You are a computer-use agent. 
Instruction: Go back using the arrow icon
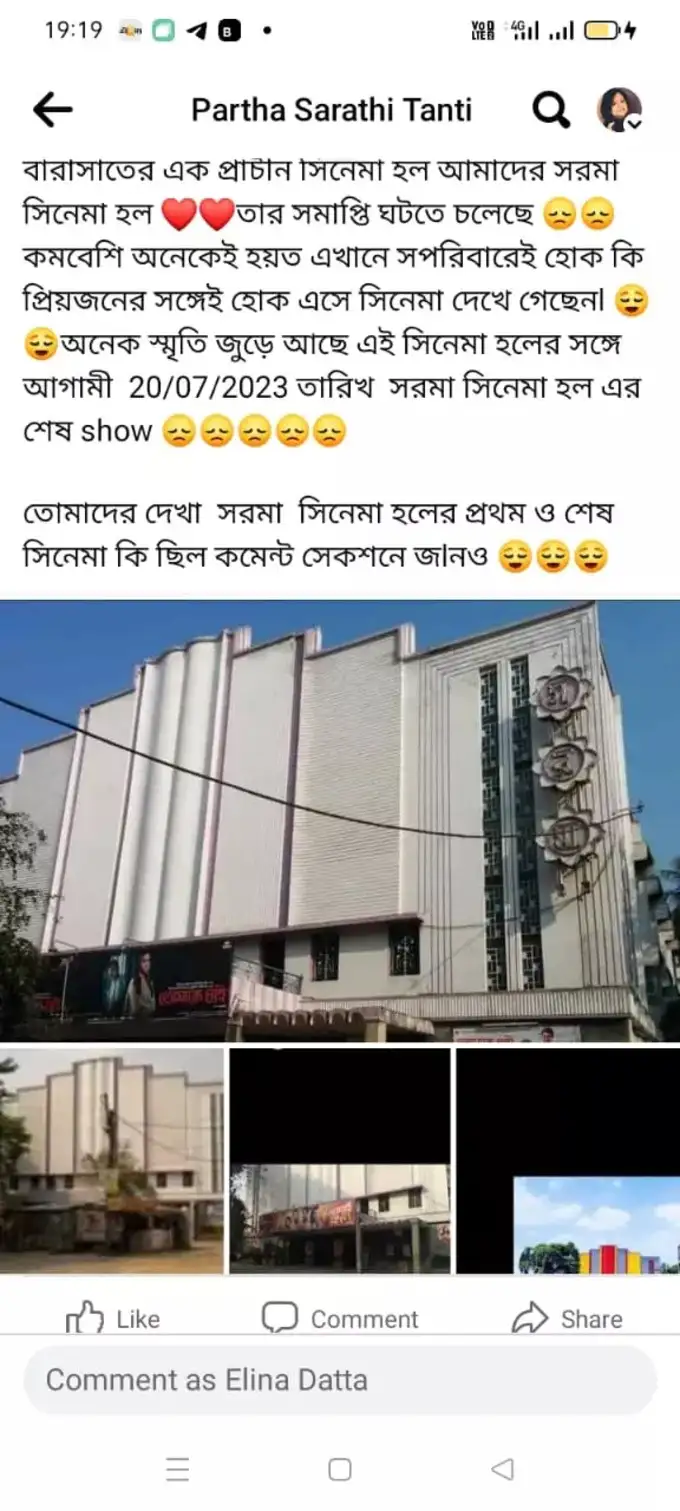(52, 110)
